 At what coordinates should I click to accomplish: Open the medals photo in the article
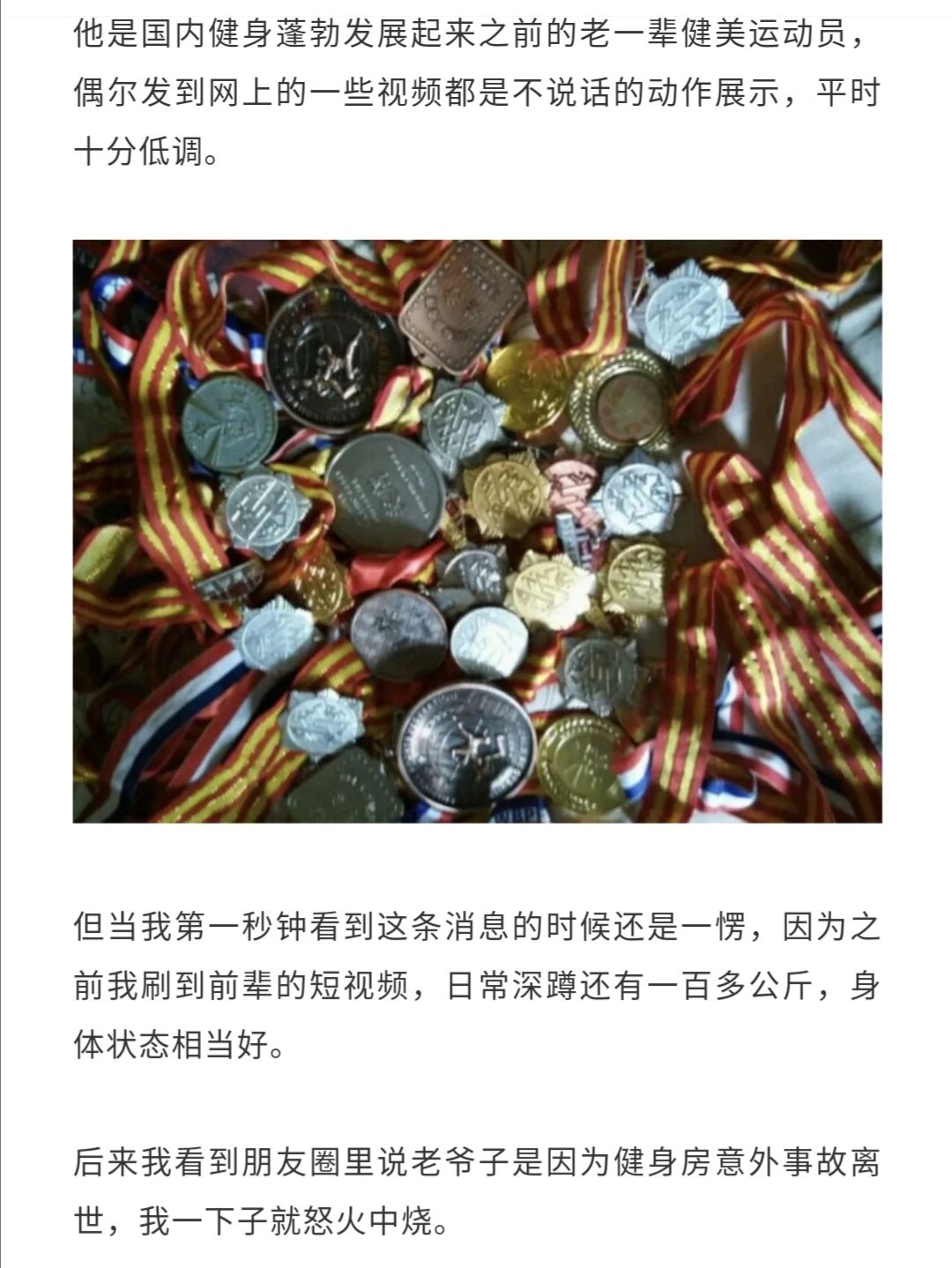tap(477, 531)
